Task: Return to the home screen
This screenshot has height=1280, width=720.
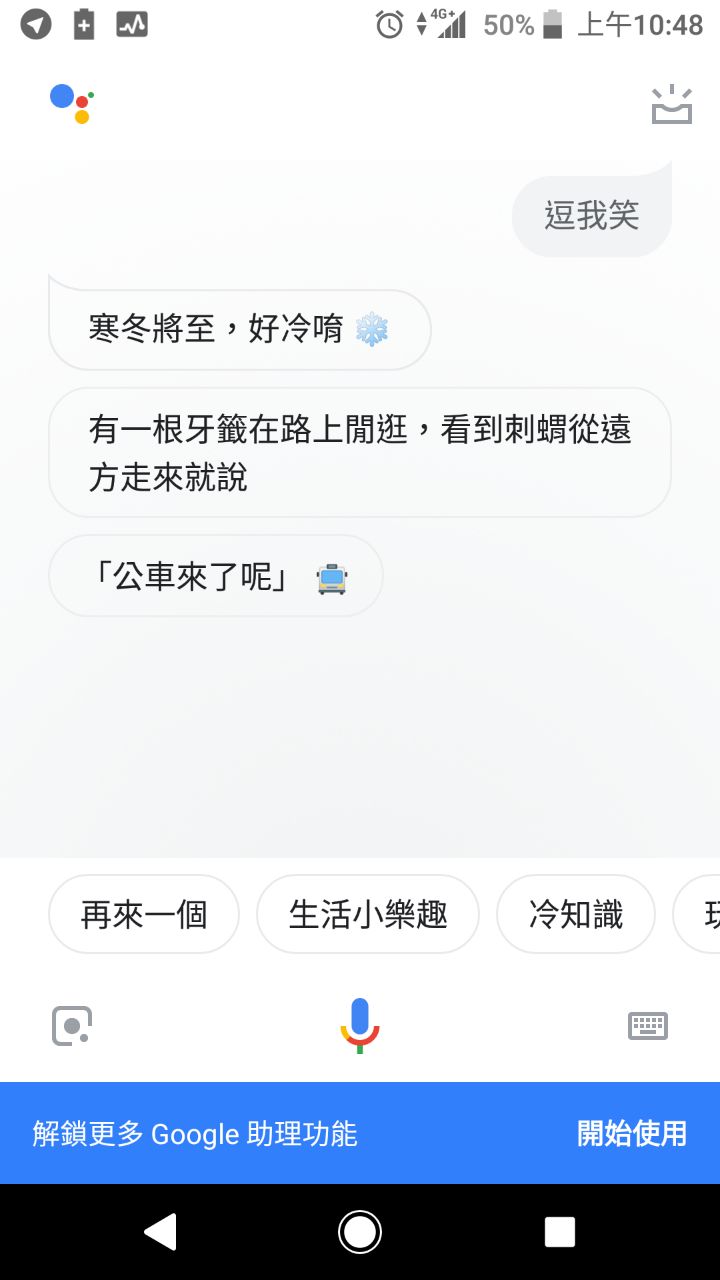Action: pos(360,1232)
